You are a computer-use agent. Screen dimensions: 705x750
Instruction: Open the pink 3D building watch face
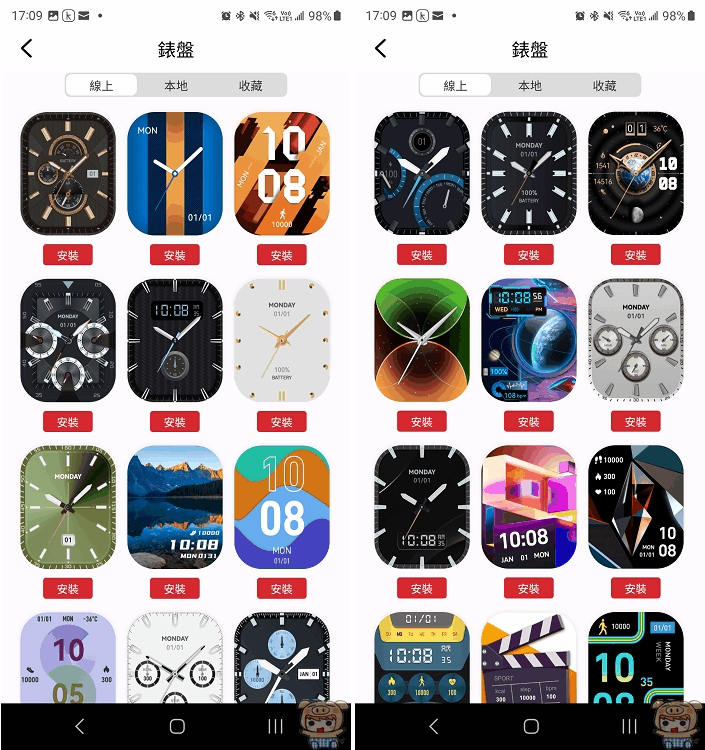(529, 507)
